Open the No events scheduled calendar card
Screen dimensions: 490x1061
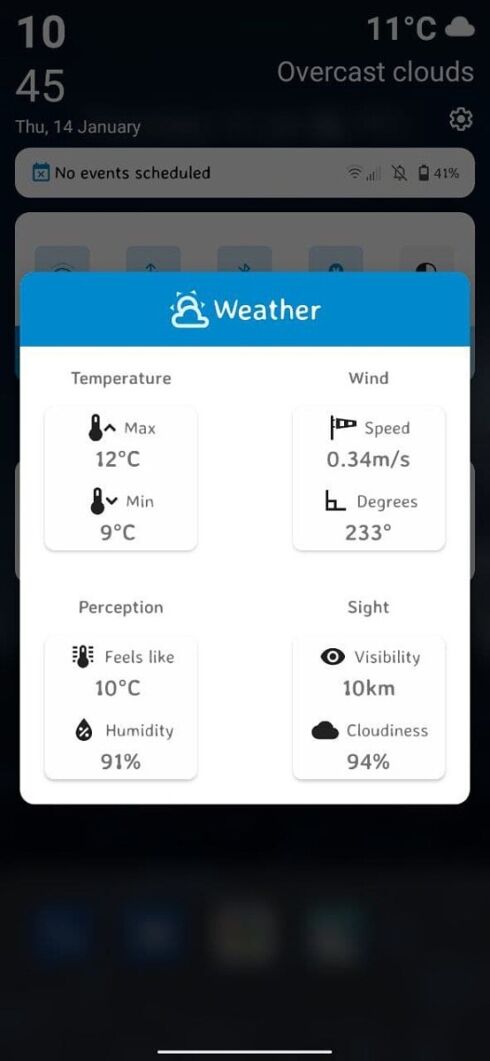tap(244, 173)
